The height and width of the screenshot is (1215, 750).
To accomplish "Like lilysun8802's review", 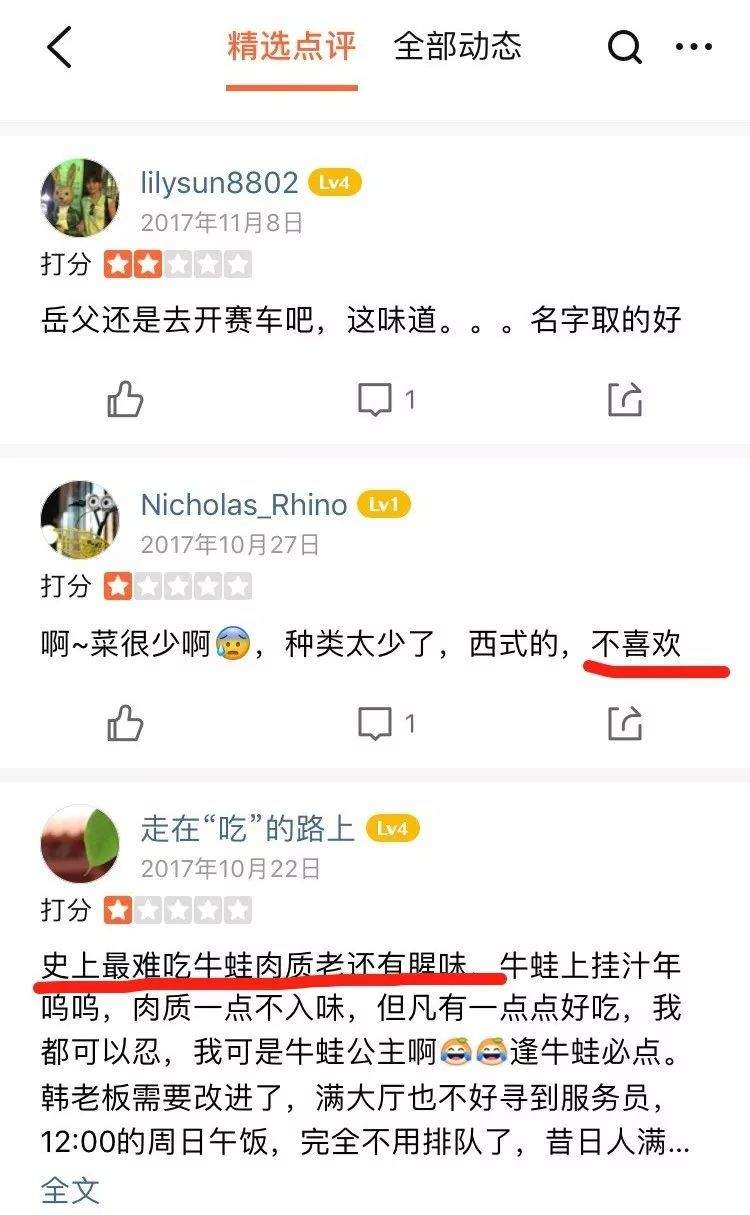I will [126, 400].
